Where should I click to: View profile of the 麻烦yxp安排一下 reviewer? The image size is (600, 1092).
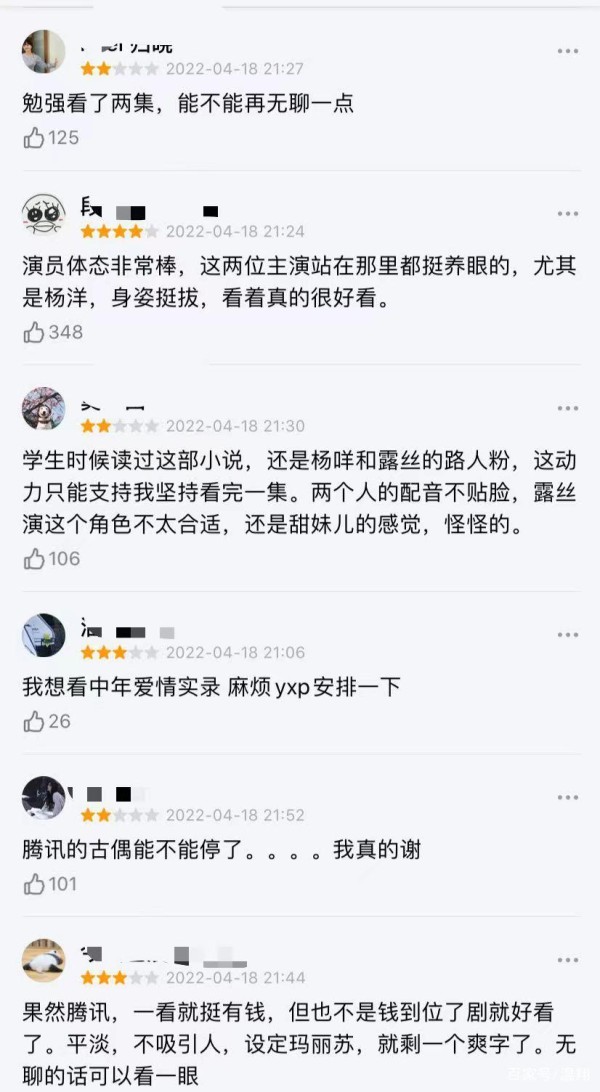pos(43,636)
